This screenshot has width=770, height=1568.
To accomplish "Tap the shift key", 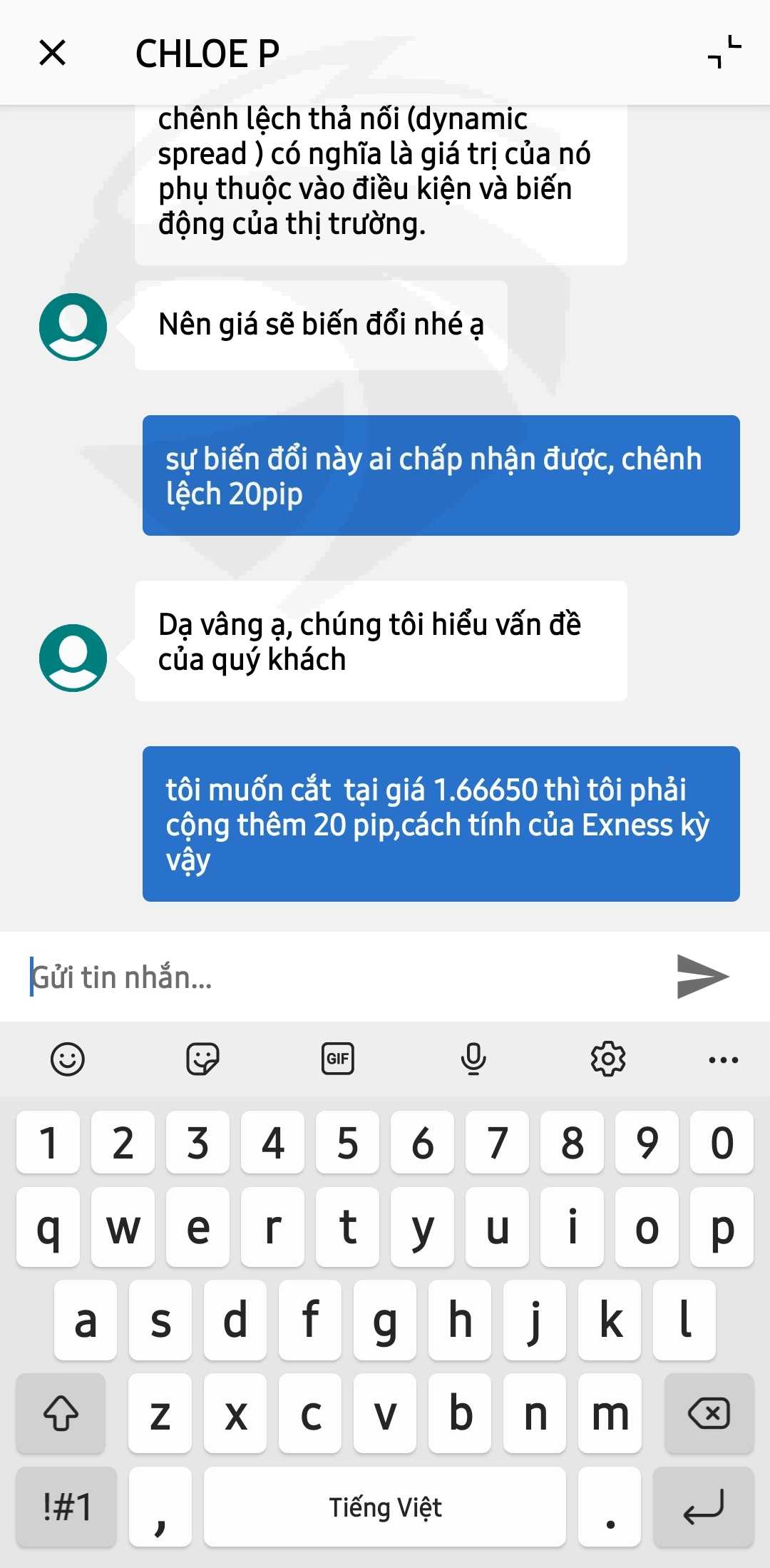I will (x=61, y=1413).
